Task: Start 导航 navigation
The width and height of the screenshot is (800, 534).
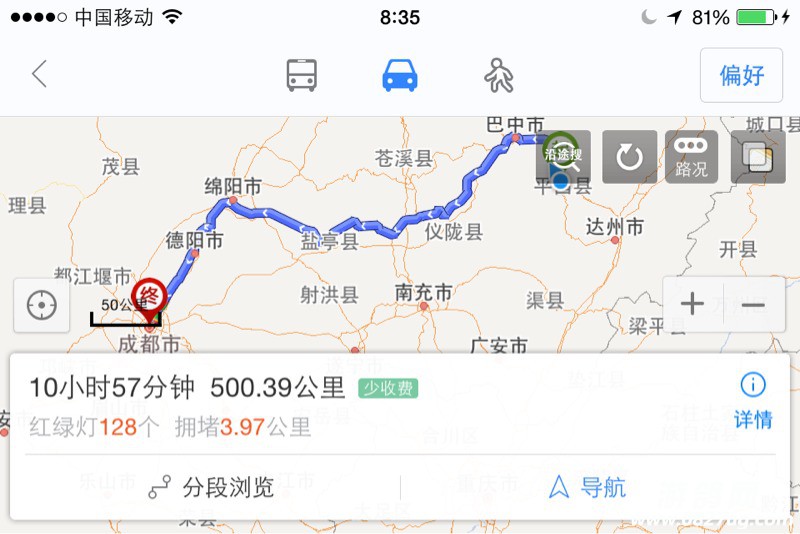Action: pos(588,488)
